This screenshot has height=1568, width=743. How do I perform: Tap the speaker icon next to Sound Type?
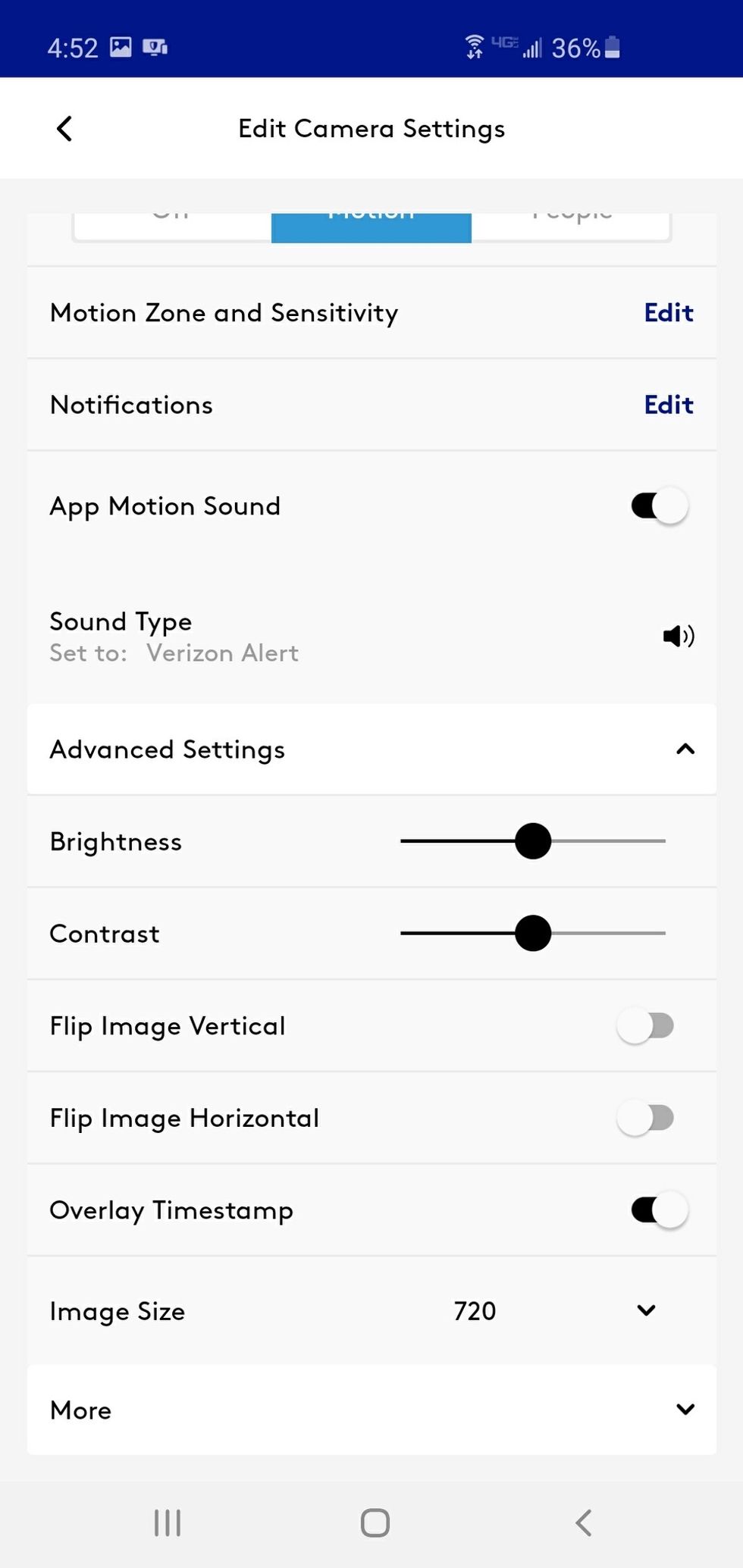tap(677, 637)
